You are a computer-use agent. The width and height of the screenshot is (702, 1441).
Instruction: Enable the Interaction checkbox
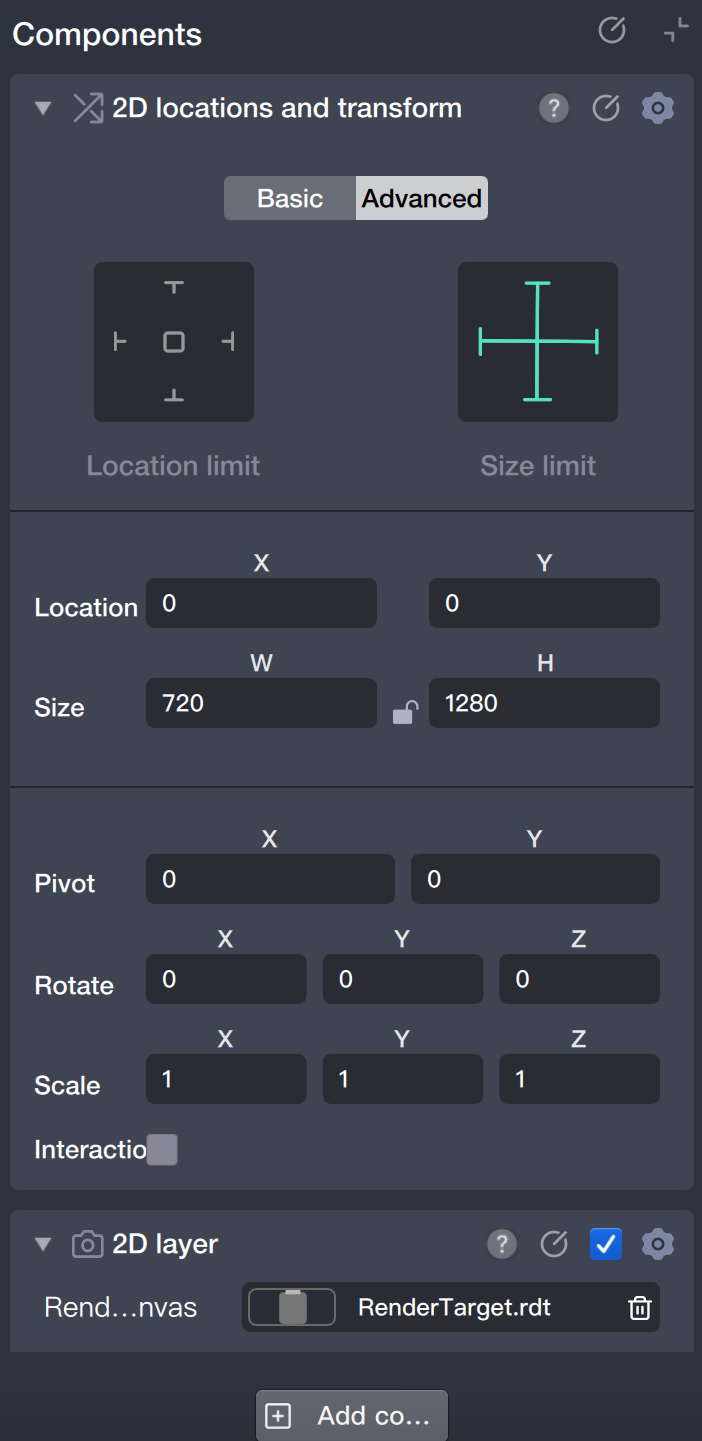point(162,1150)
